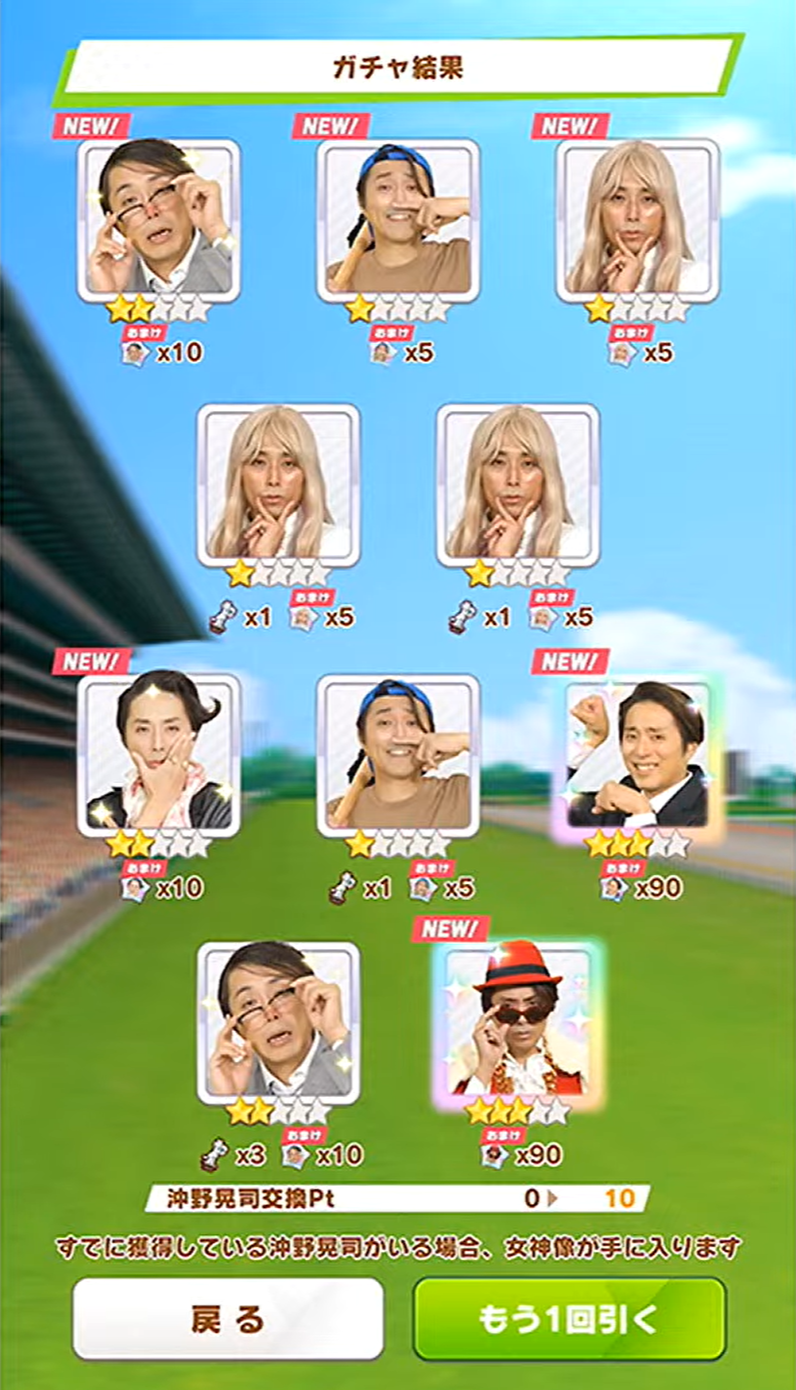This screenshot has height=1390, width=796.
Task: Open the red hat three-star result card
Action: pos(517,1022)
